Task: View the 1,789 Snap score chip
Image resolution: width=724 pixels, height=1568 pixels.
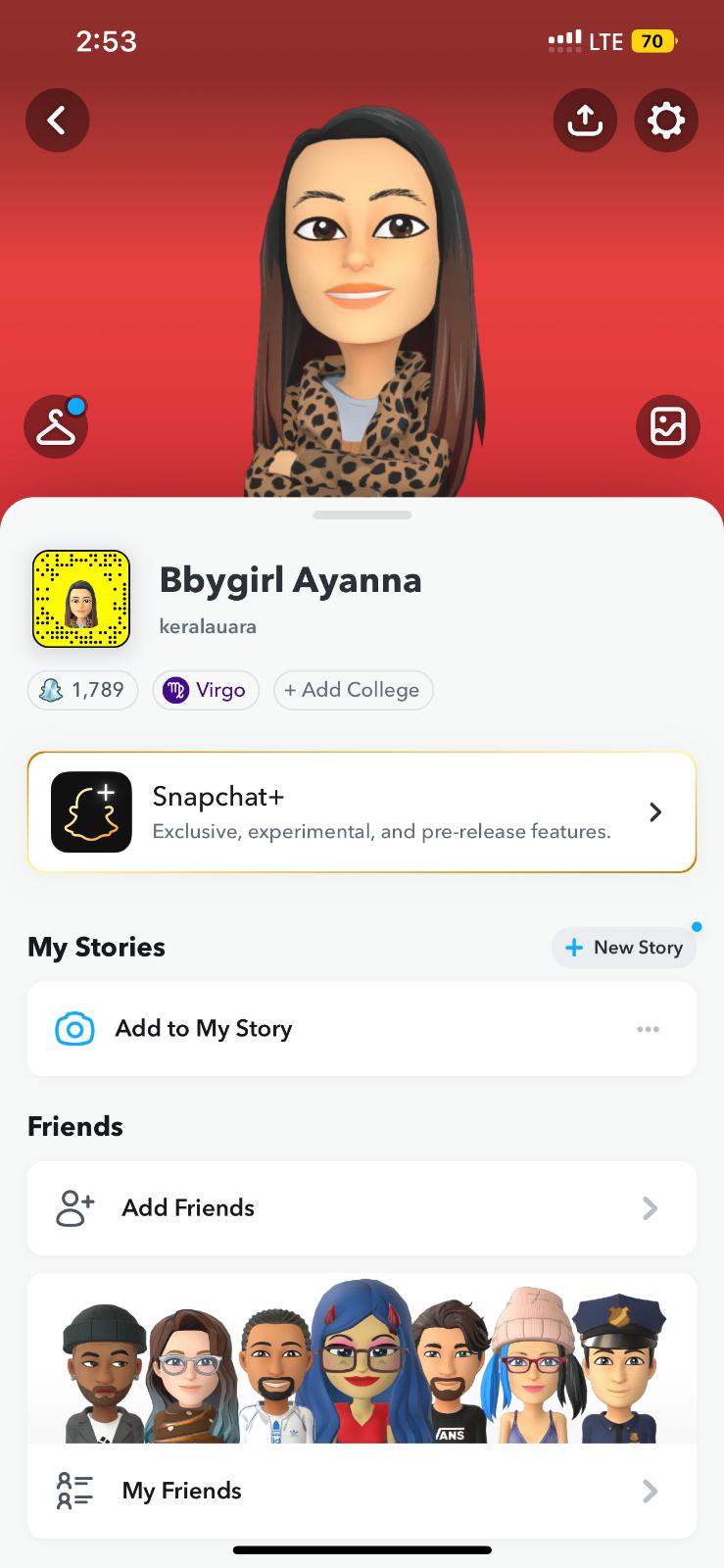Action: pos(83,690)
